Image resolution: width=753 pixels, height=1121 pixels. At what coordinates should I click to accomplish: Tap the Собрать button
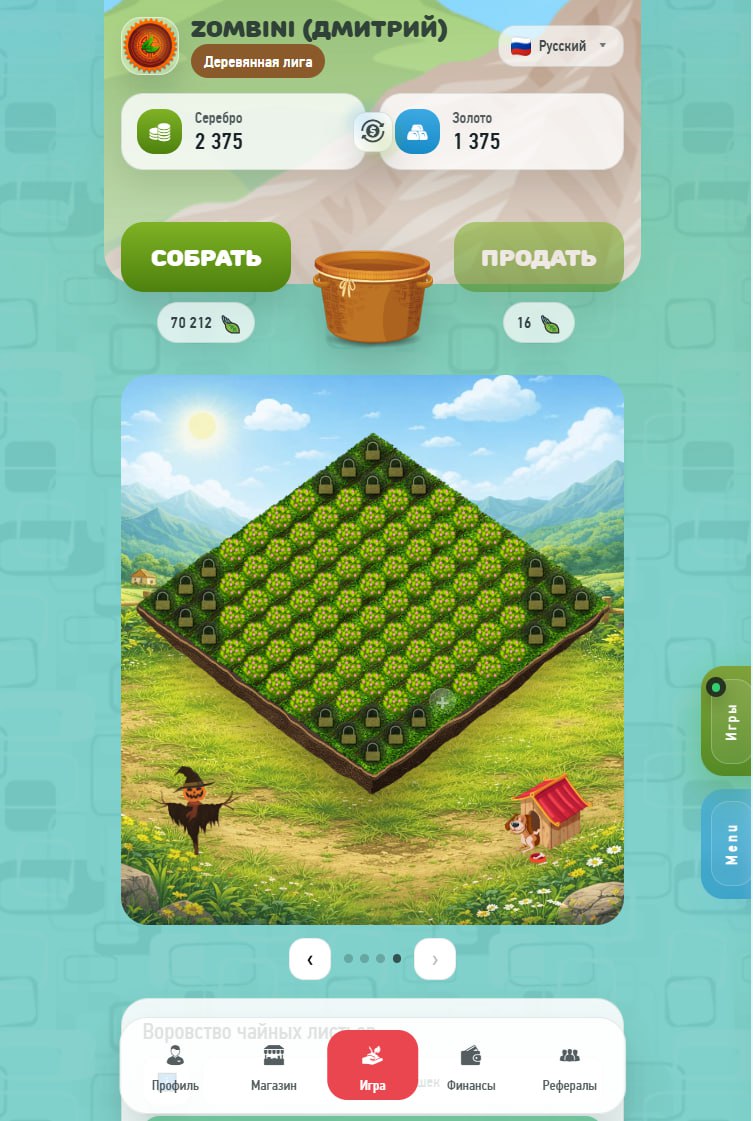click(x=206, y=257)
